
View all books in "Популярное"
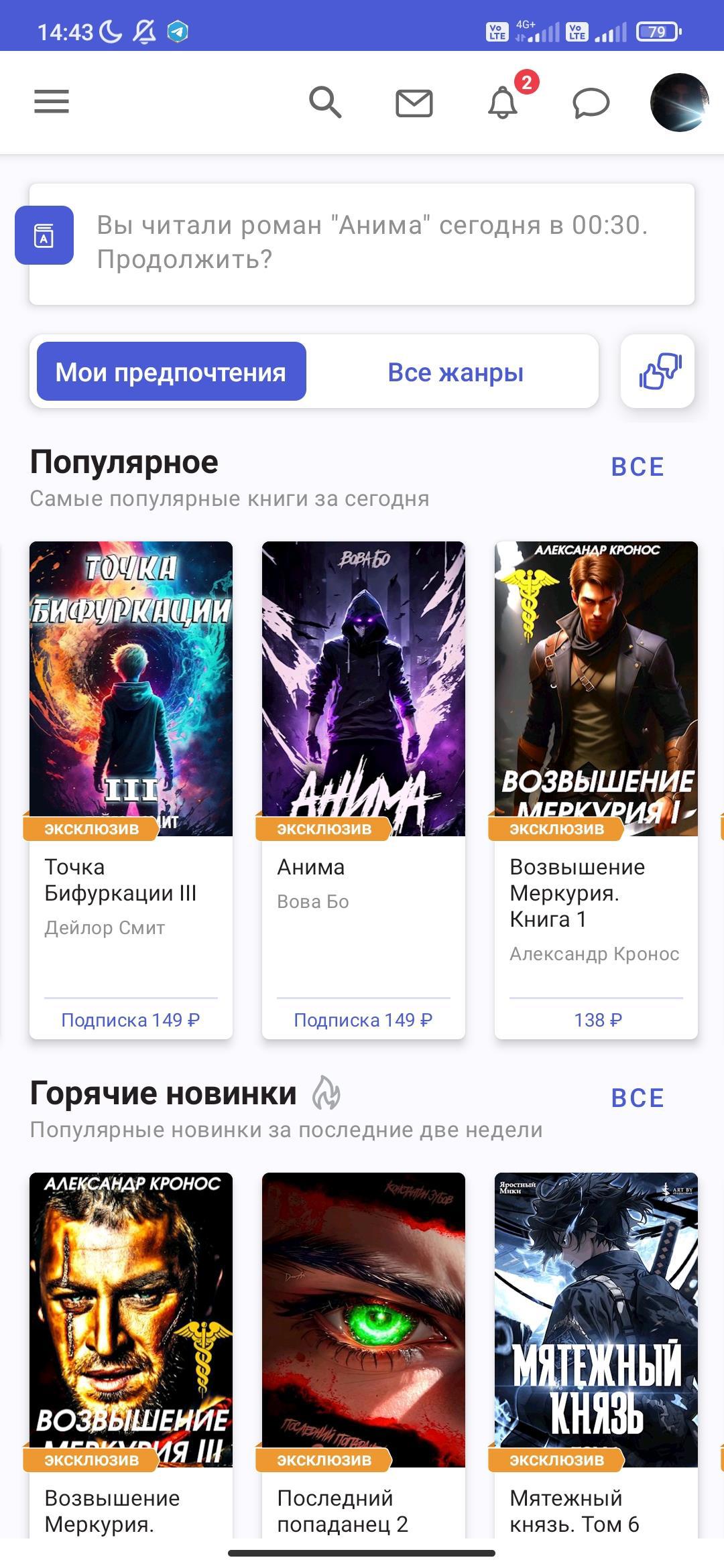click(x=637, y=467)
